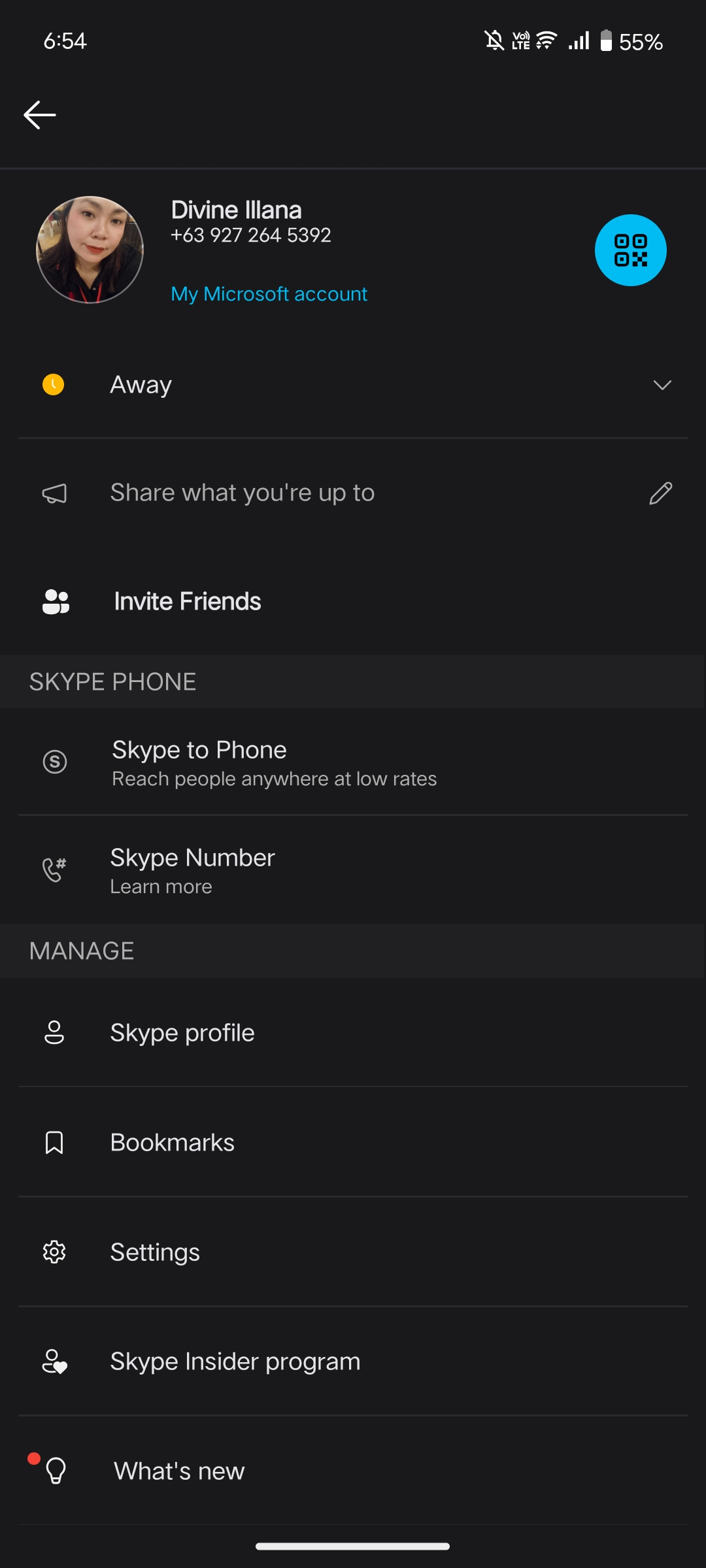Go back using the top arrow

tap(40, 115)
